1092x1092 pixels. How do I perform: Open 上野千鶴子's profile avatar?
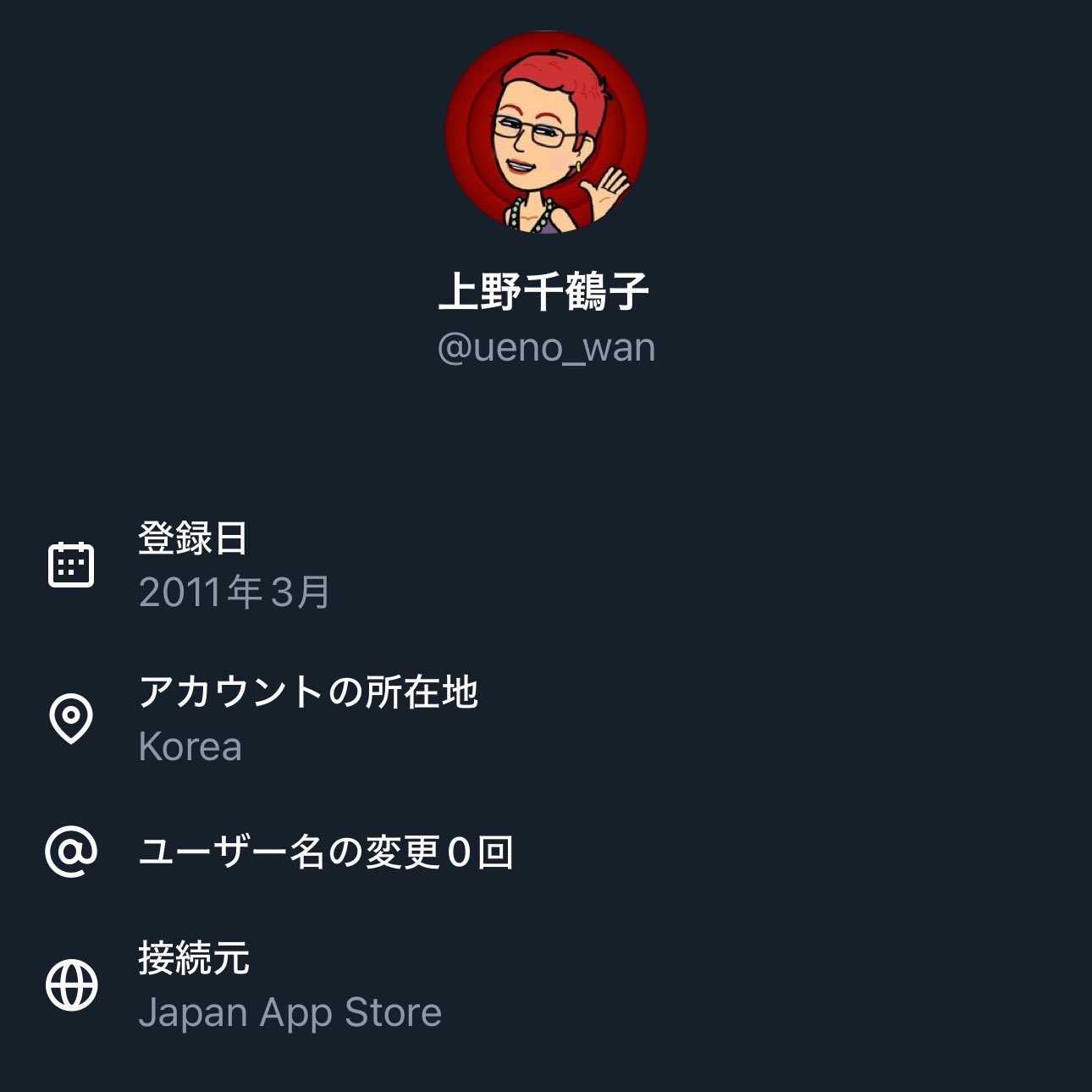pos(546,132)
